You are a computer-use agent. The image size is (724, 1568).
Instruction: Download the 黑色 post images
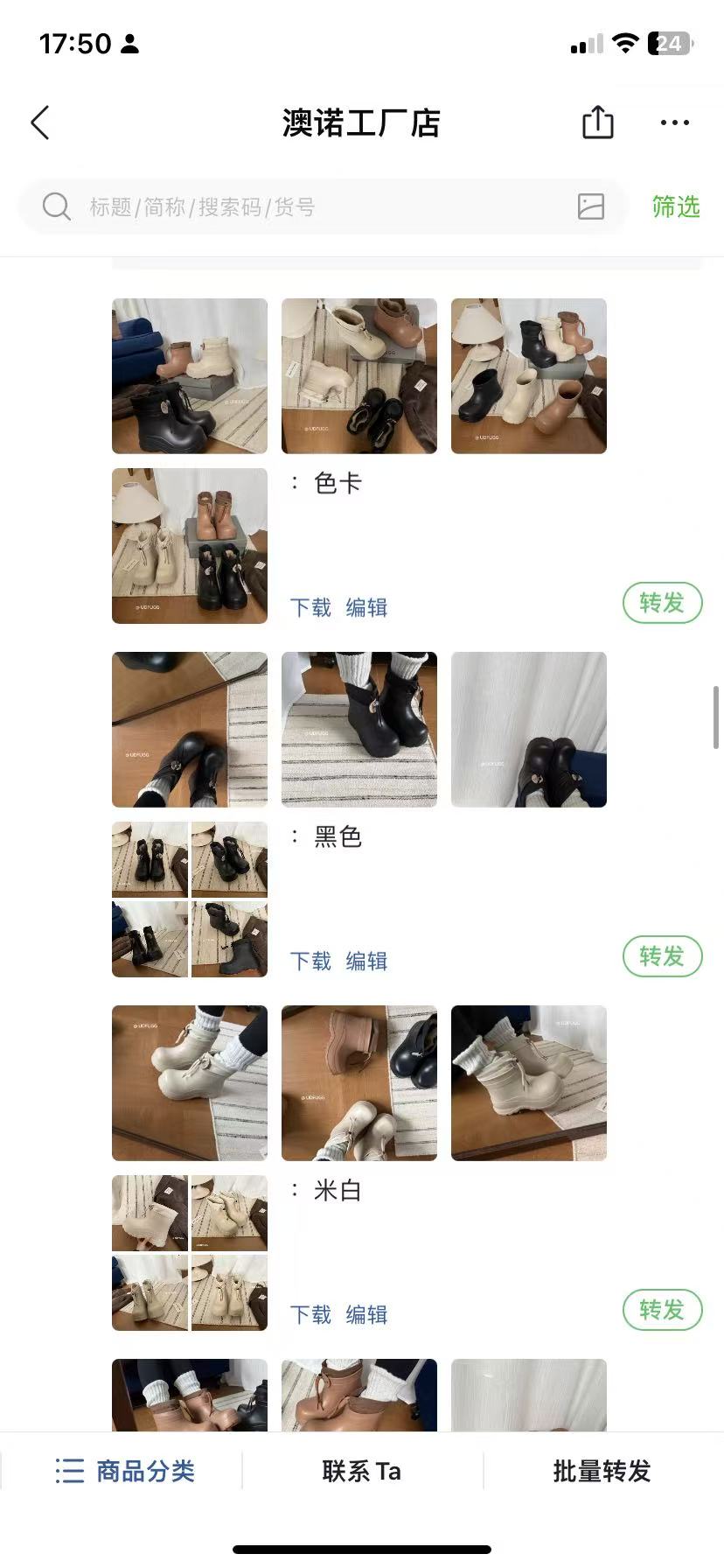pos(310,961)
